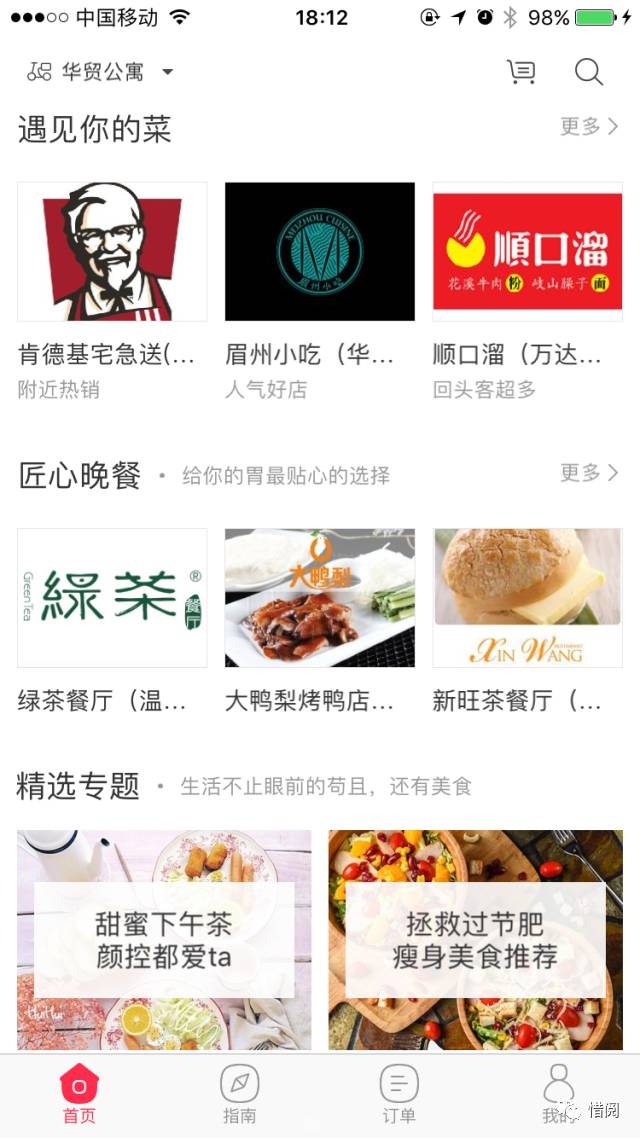
Task: Switch to the 我的 profile tab
Action: tap(557, 1094)
